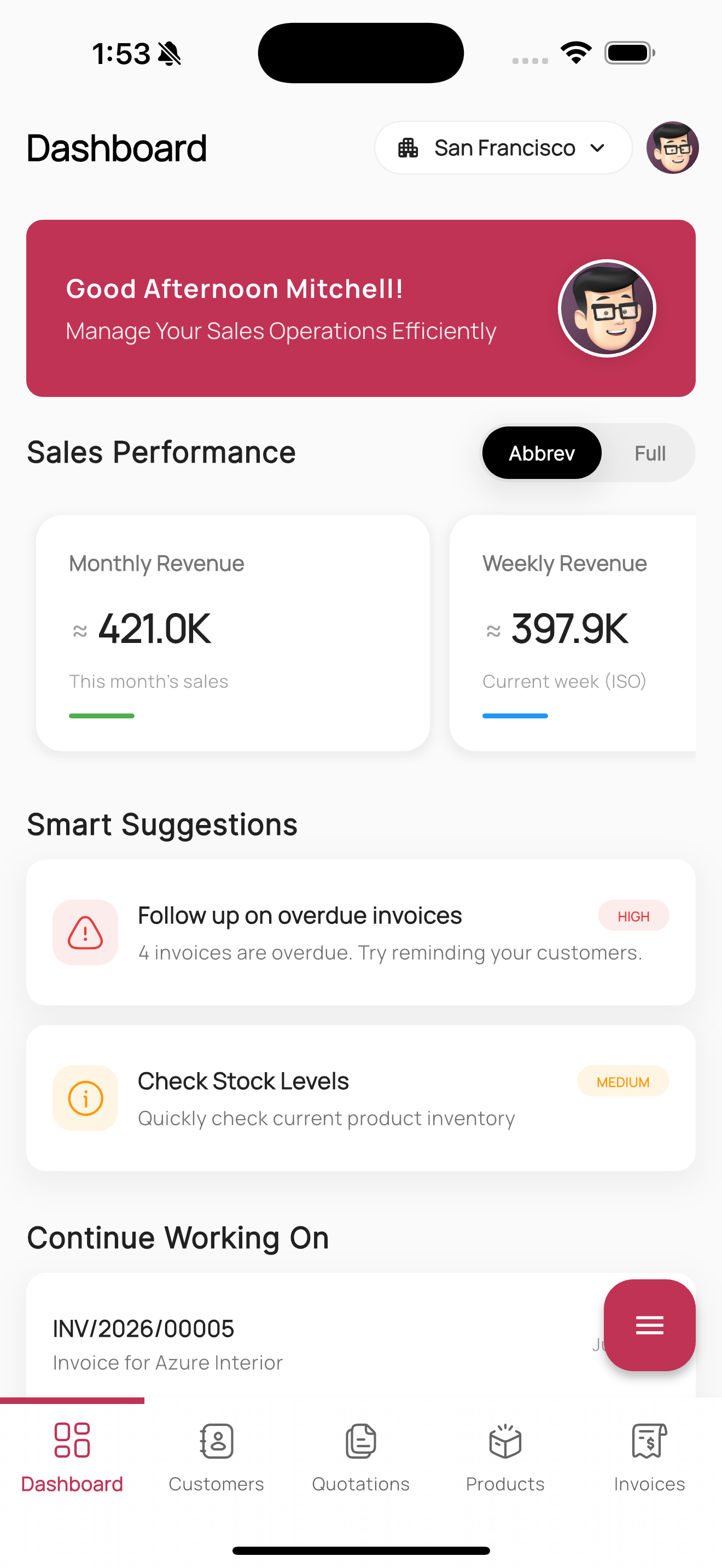Open the profile avatar in the header

tap(672, 148)
